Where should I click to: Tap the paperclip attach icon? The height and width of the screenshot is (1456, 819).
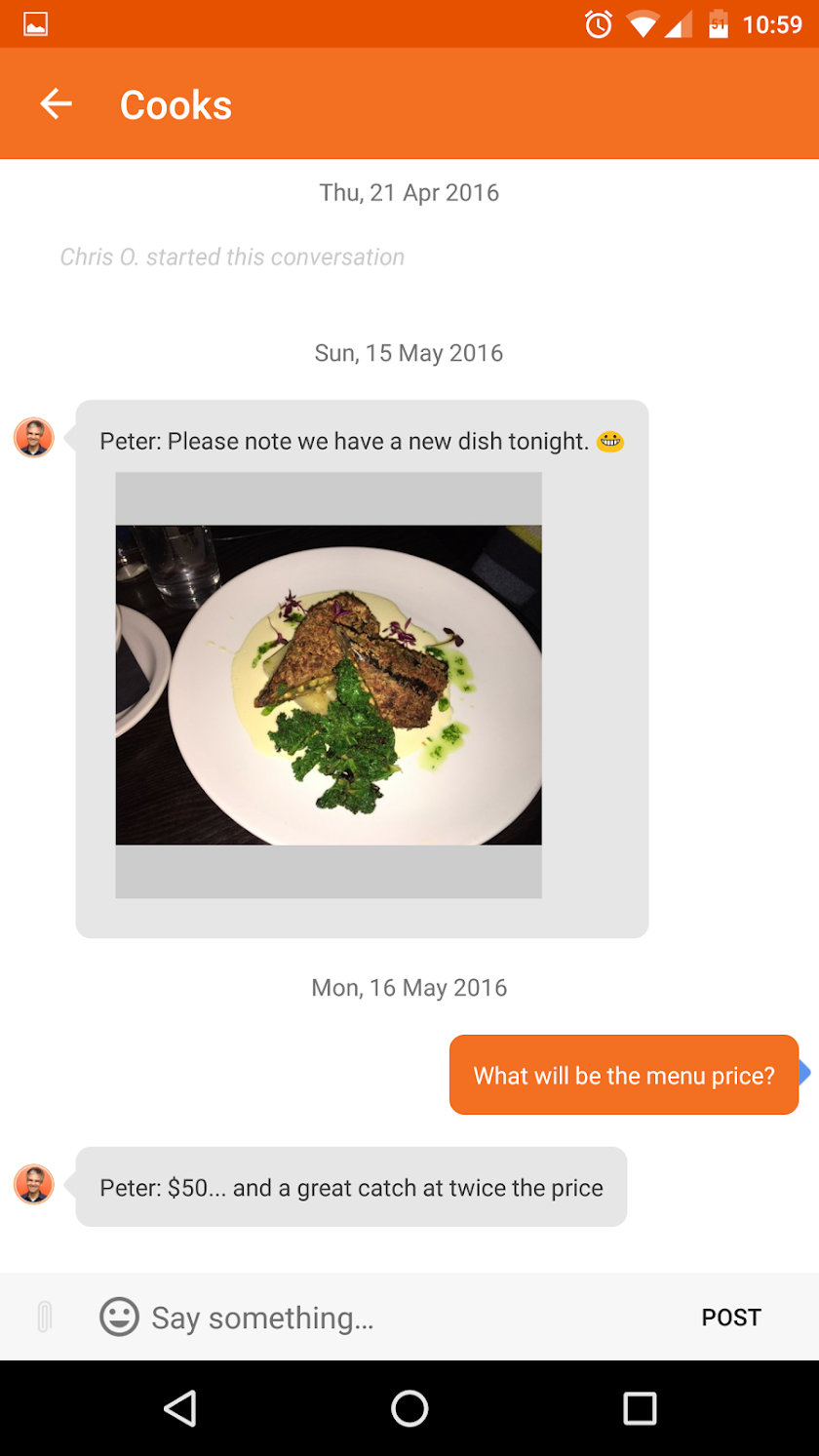tap(44, 1317)
